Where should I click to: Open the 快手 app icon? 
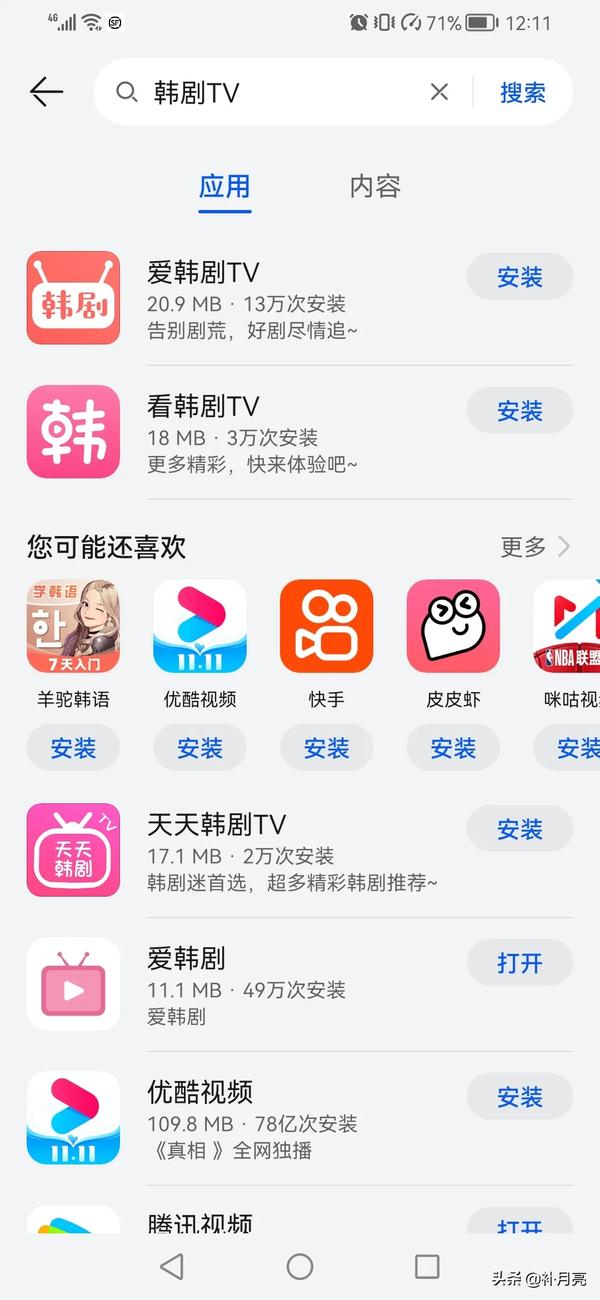(326, 626)
